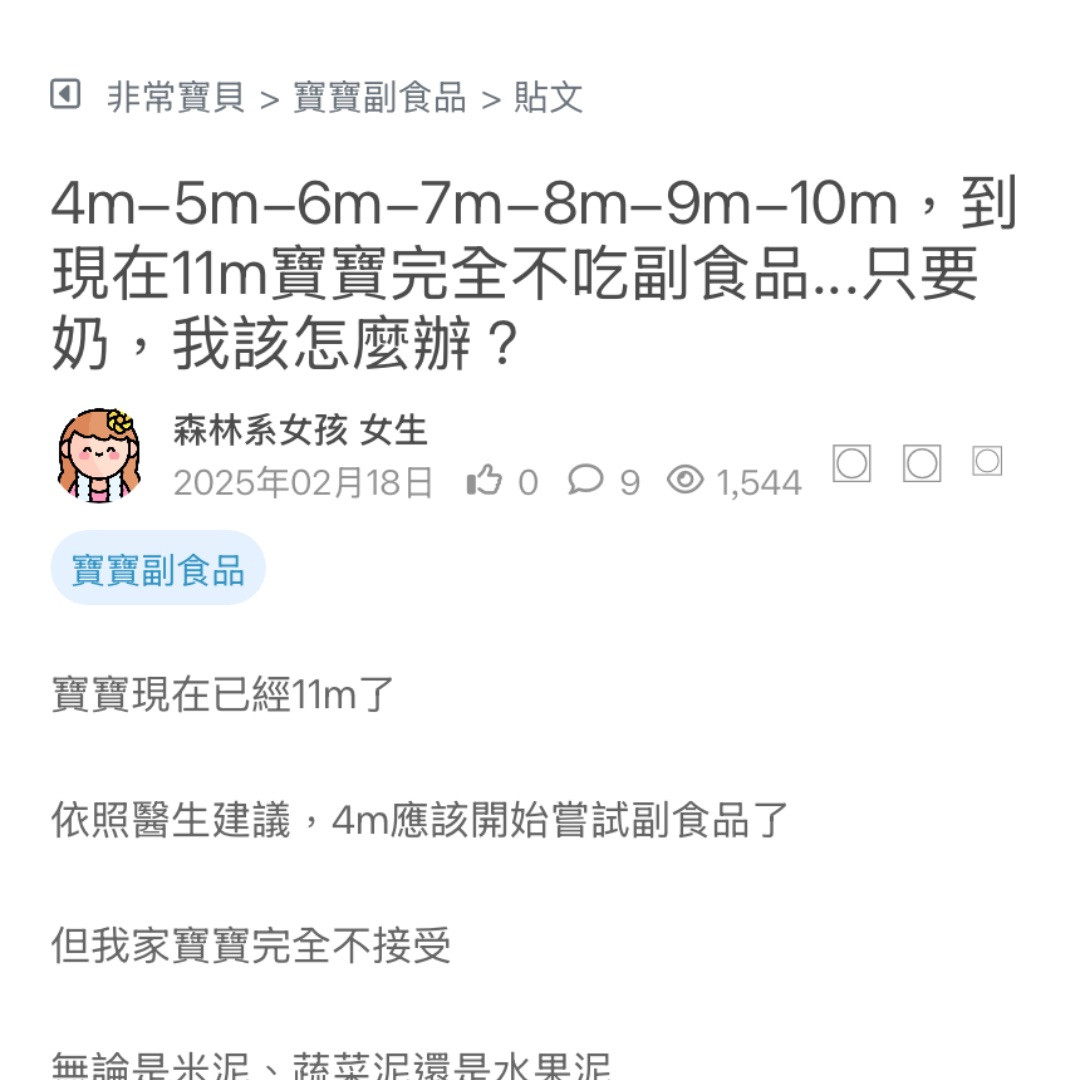
Task: Go to 寶寶副食品 breadcrumb category
Action: pyautogui.click(x=379, y=98)
